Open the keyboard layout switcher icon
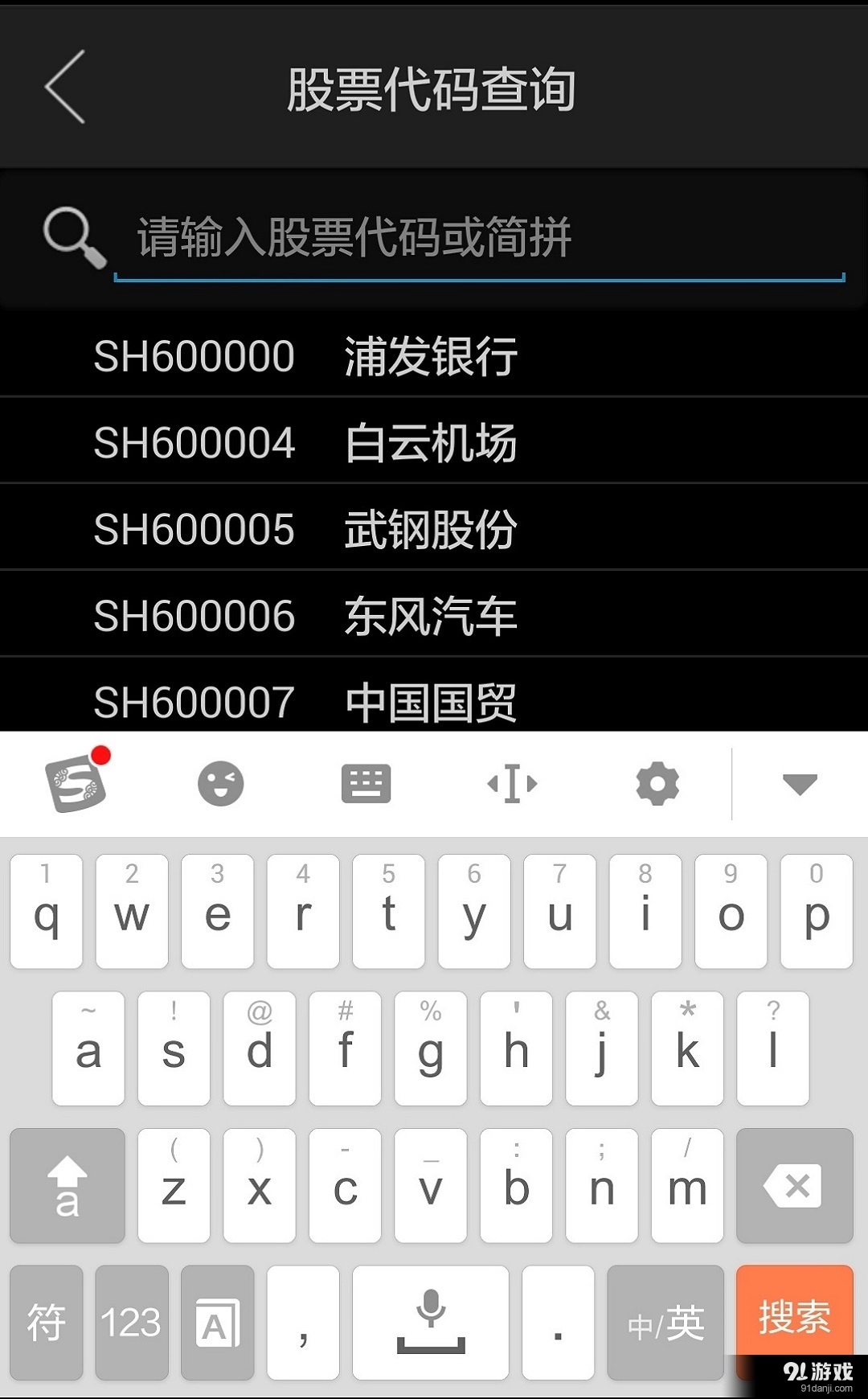This screenshot has height=1399, width=868. tap(366, 783)
